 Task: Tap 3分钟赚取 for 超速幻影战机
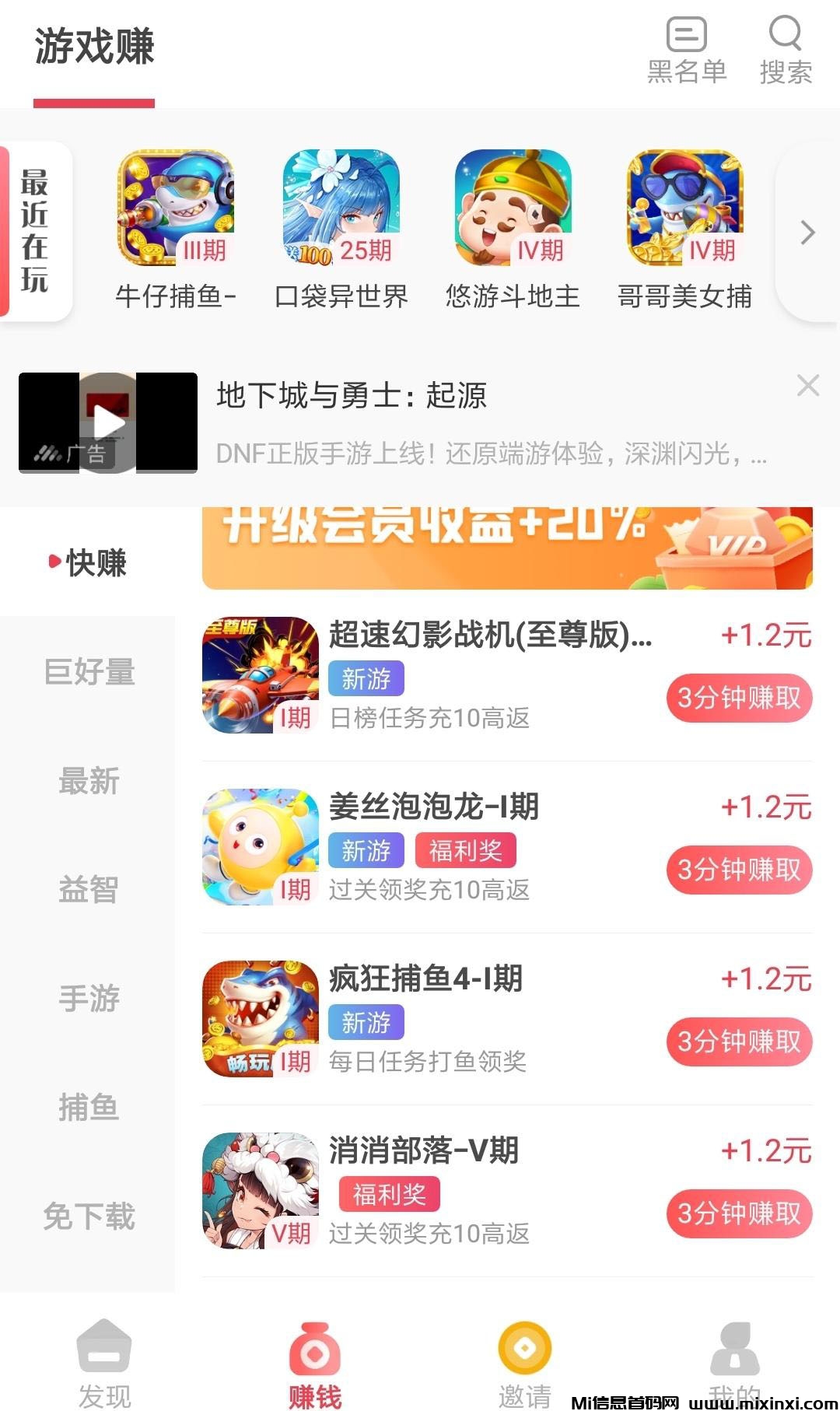click(x=739, y=698)
